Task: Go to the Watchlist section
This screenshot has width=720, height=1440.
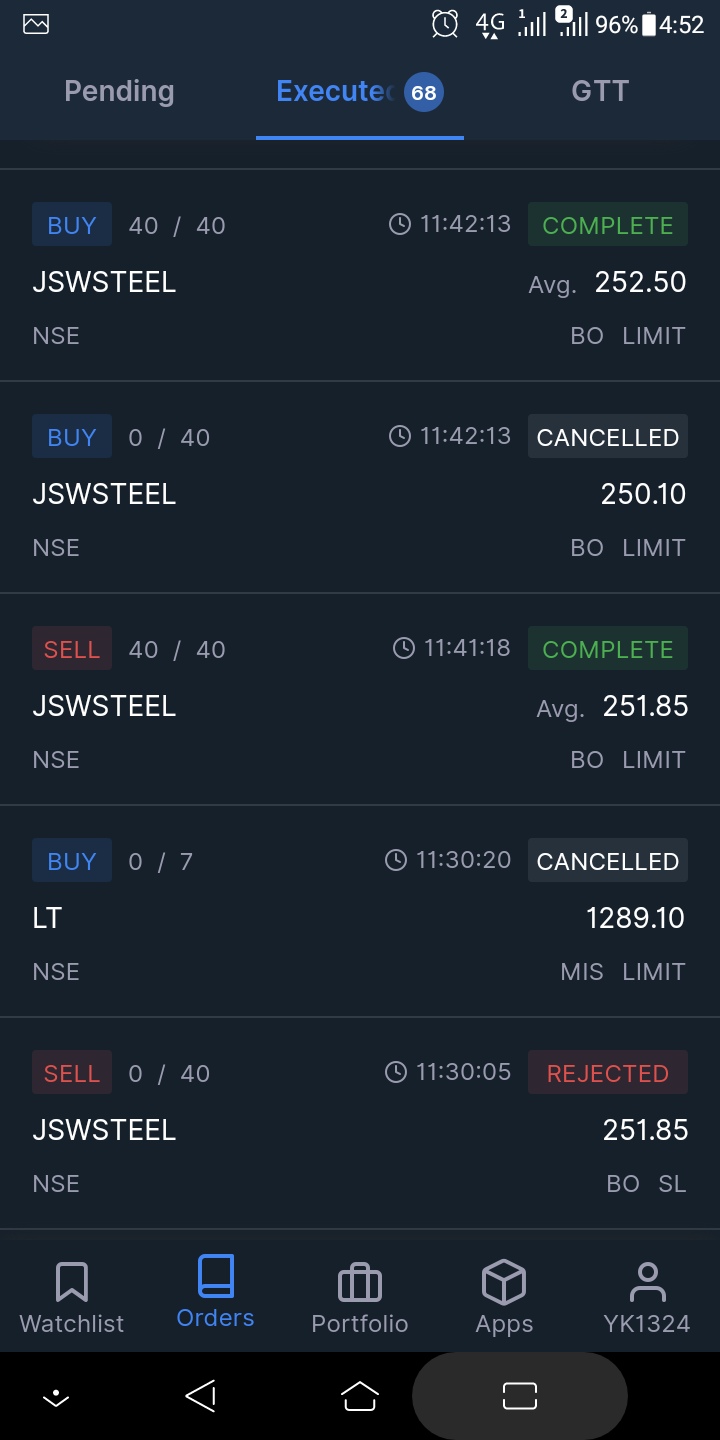Action: pyautogui.click(x=72, y=1297)
